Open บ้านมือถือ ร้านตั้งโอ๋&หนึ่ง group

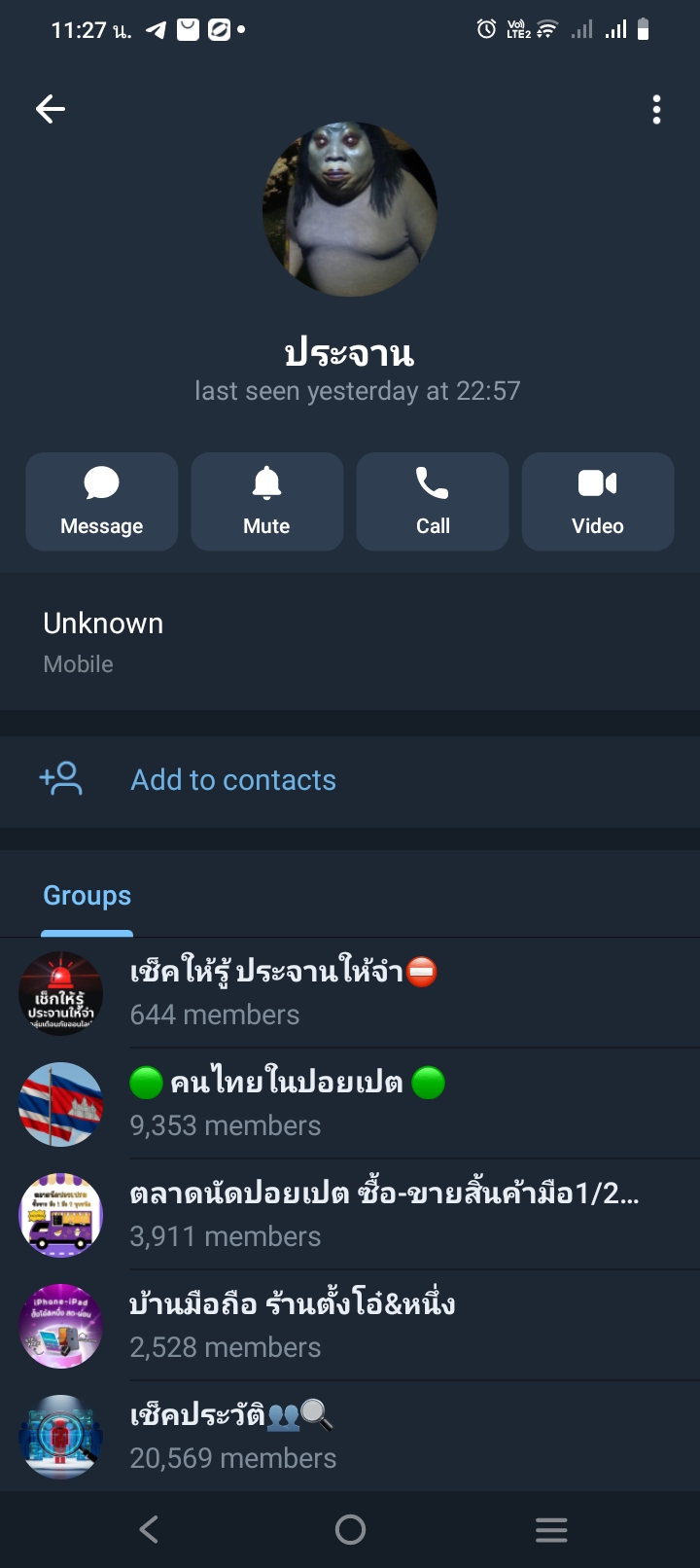click(350, 1326)
